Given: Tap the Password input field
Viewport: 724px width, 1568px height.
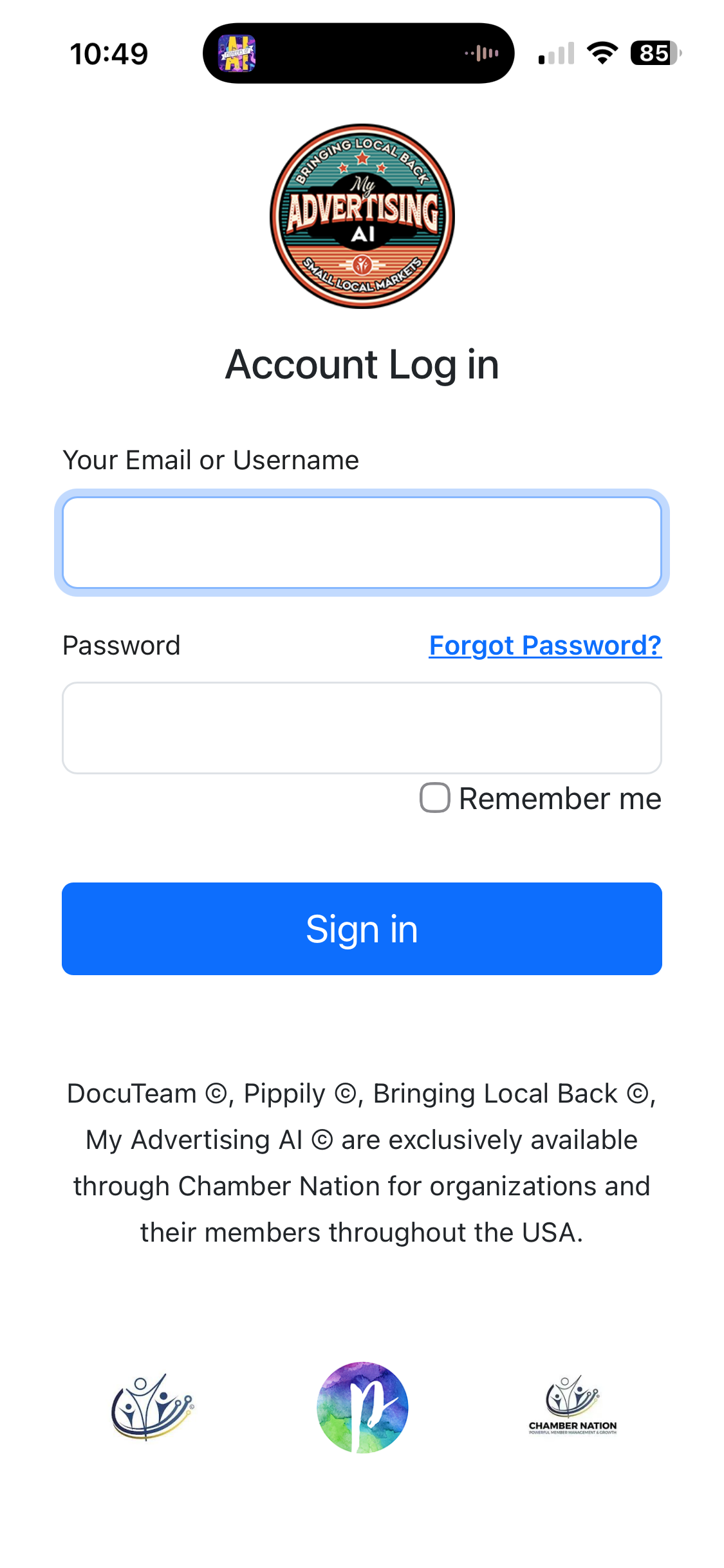Looking at the screenshot, I should (x=362, y=728).
